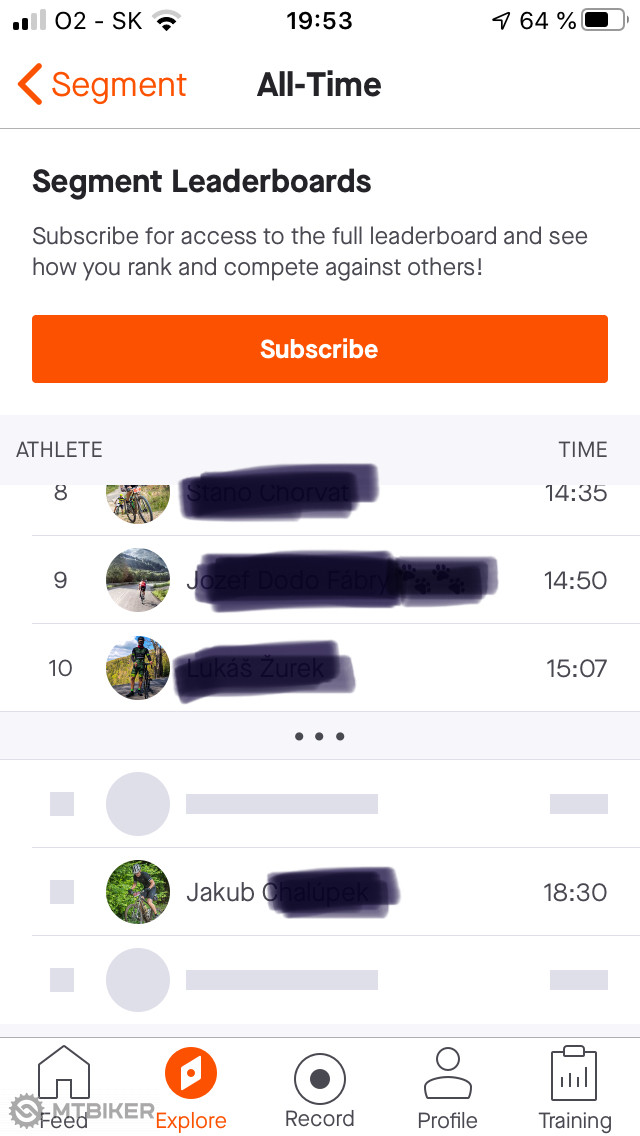The width and height of the screenshot is (640, 1136).
Task: Open the rank 9 athlete with time 14:50
Action: pyautogui.click(x=319, y=580)
